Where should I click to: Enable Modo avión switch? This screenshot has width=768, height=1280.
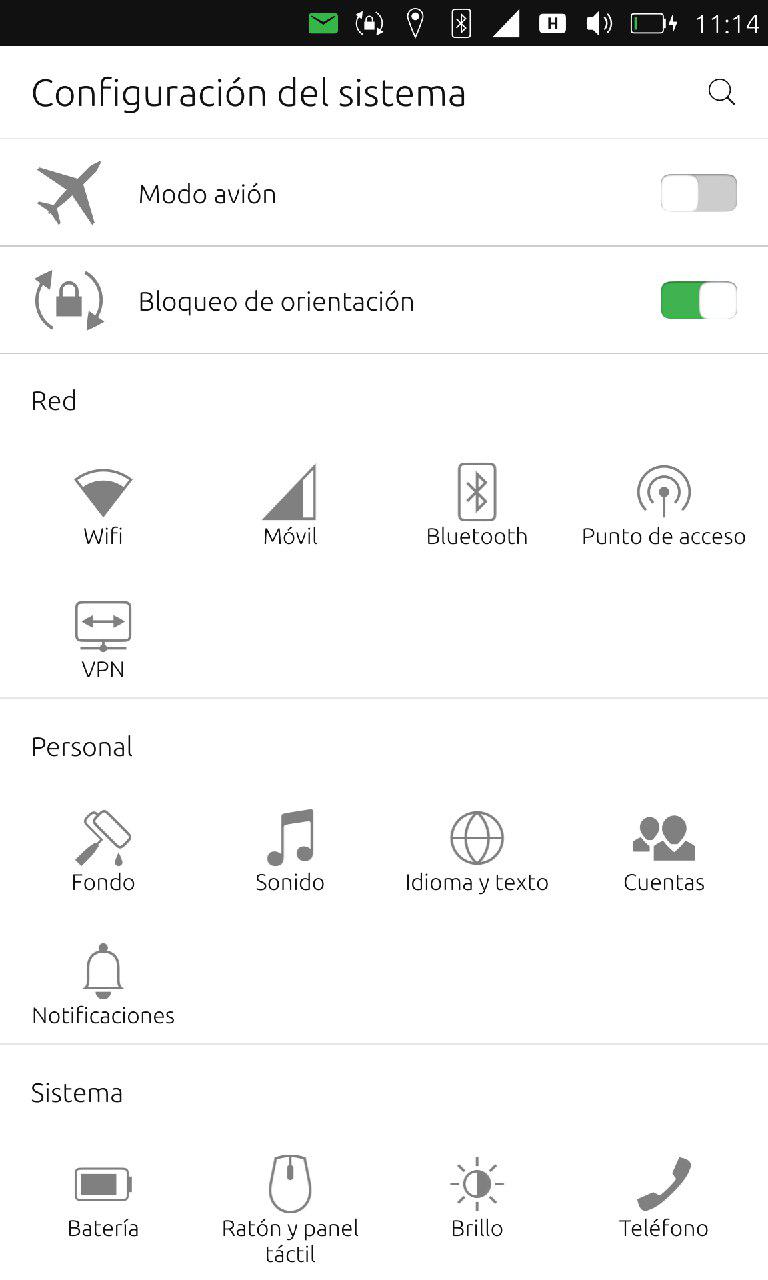[698, 193]
